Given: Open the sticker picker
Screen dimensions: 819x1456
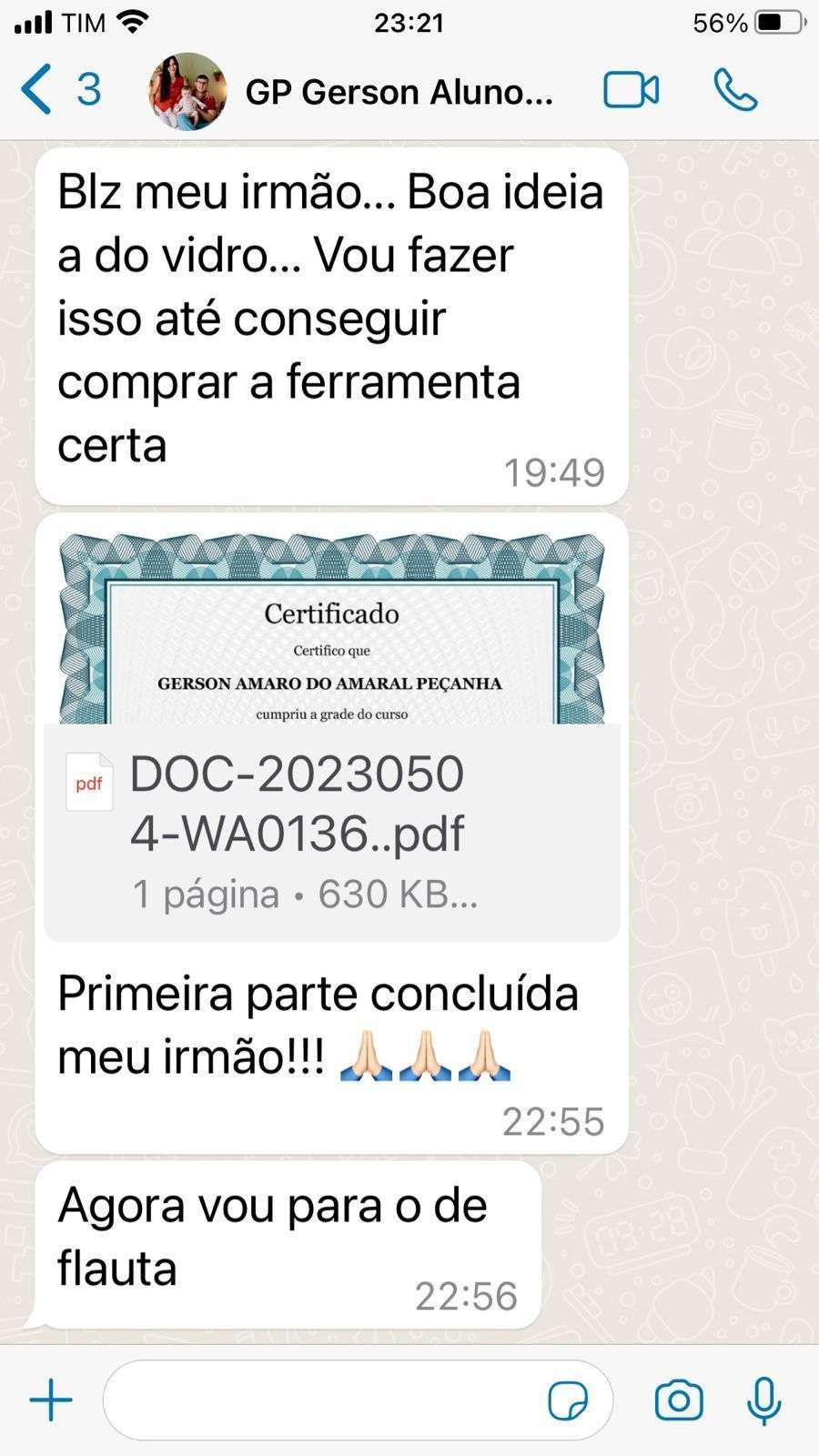Looking at the screenshot, I should [x=568, y=1400].
